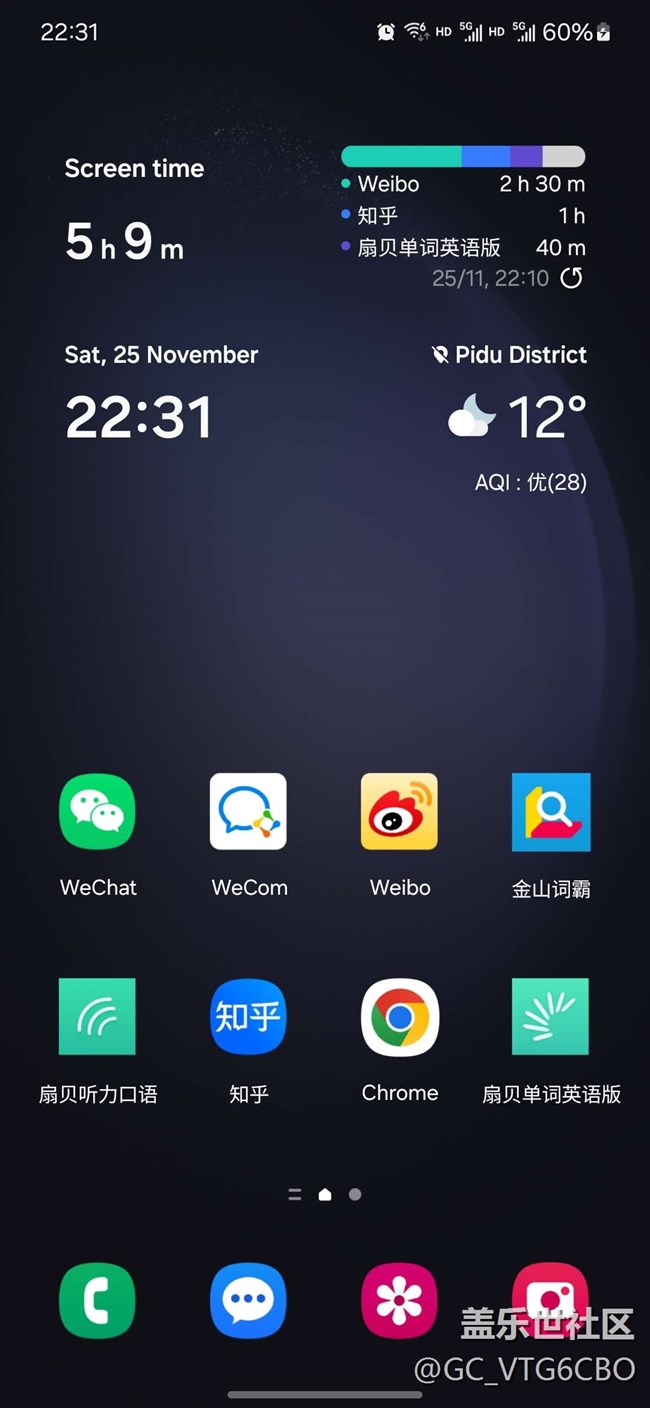Viewport: 650px width, 1408px height.
Task: Tap the 22:31 clock widget
Action: coord(139,417)
